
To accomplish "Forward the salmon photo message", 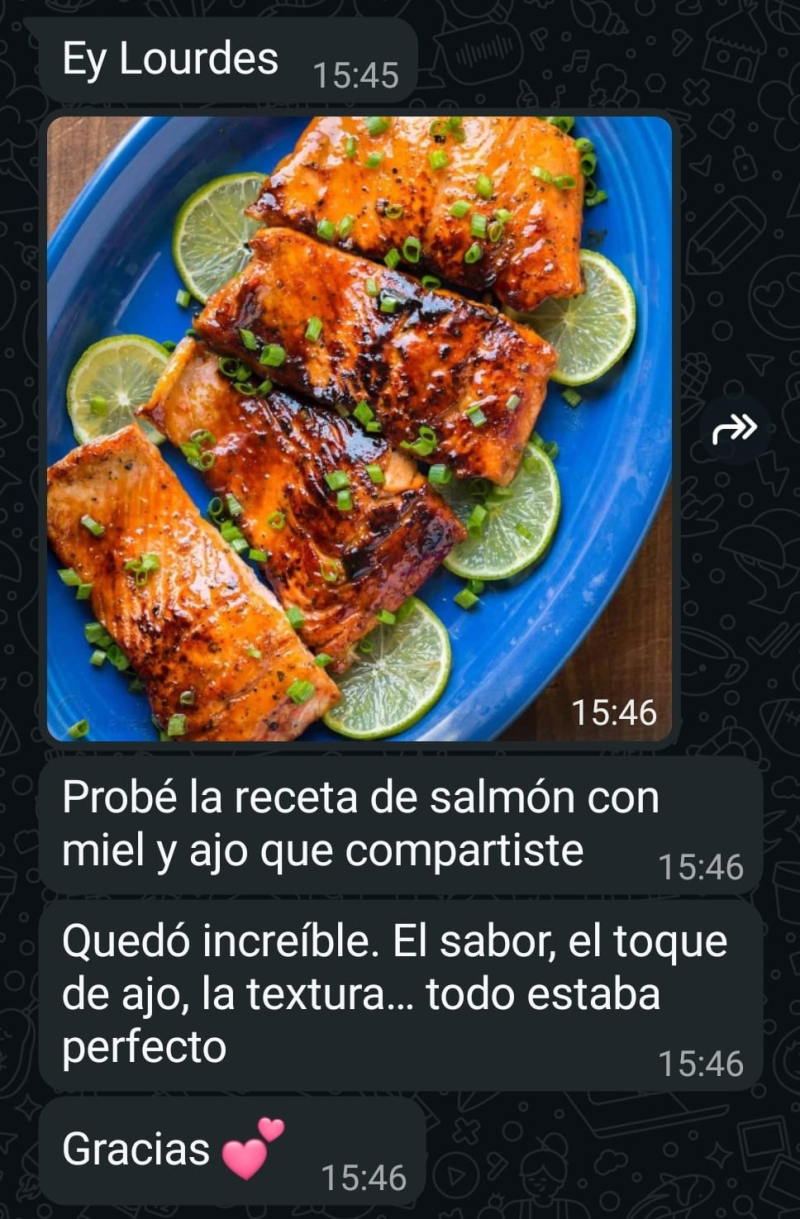I will tap(734, 429).
